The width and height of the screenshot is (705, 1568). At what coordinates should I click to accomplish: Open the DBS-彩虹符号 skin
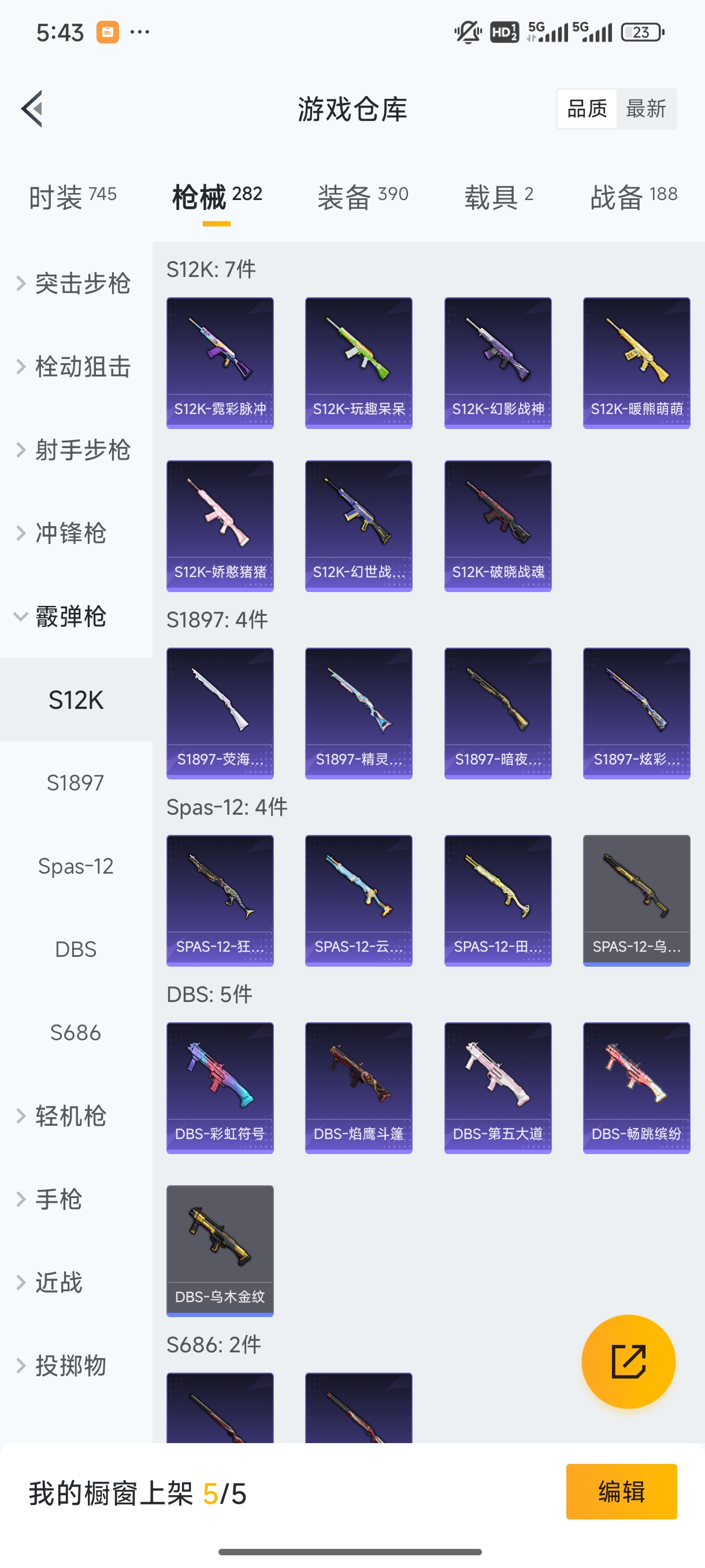220,1088
